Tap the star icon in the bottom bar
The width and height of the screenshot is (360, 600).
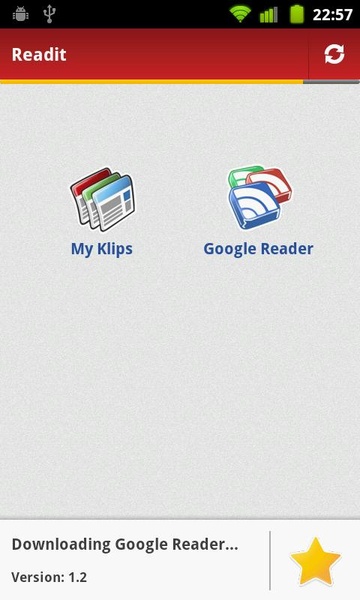pos(315,562)
